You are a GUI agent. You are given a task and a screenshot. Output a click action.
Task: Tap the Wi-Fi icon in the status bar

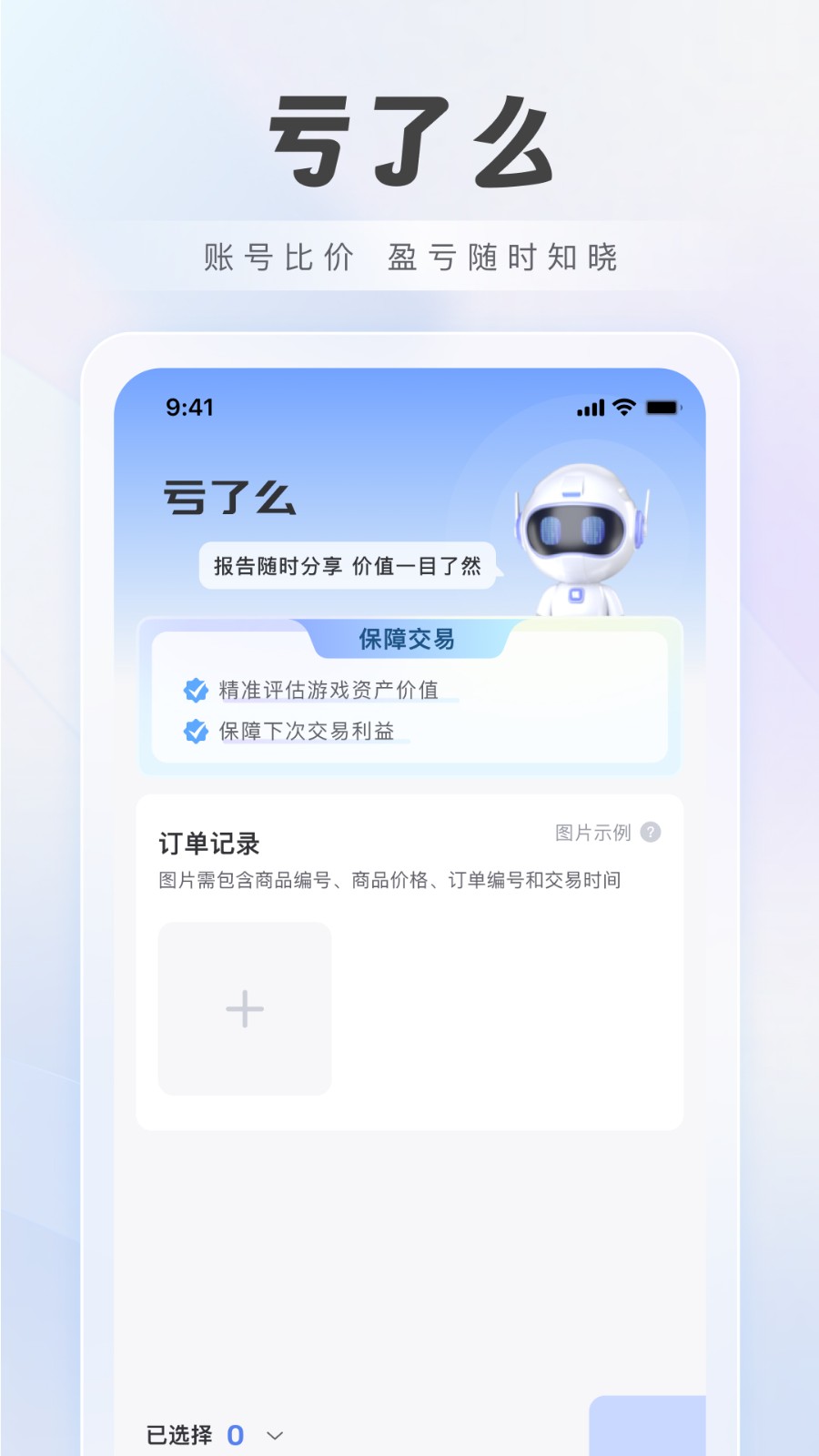(623, 409)
